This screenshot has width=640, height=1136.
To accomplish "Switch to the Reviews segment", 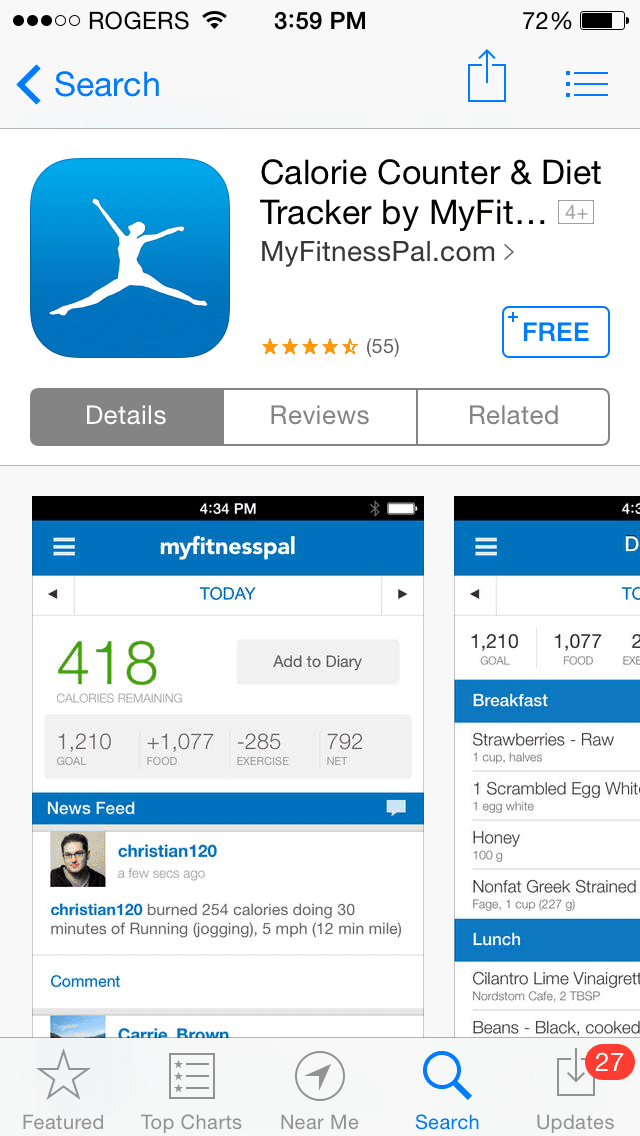I will point(320,417).
